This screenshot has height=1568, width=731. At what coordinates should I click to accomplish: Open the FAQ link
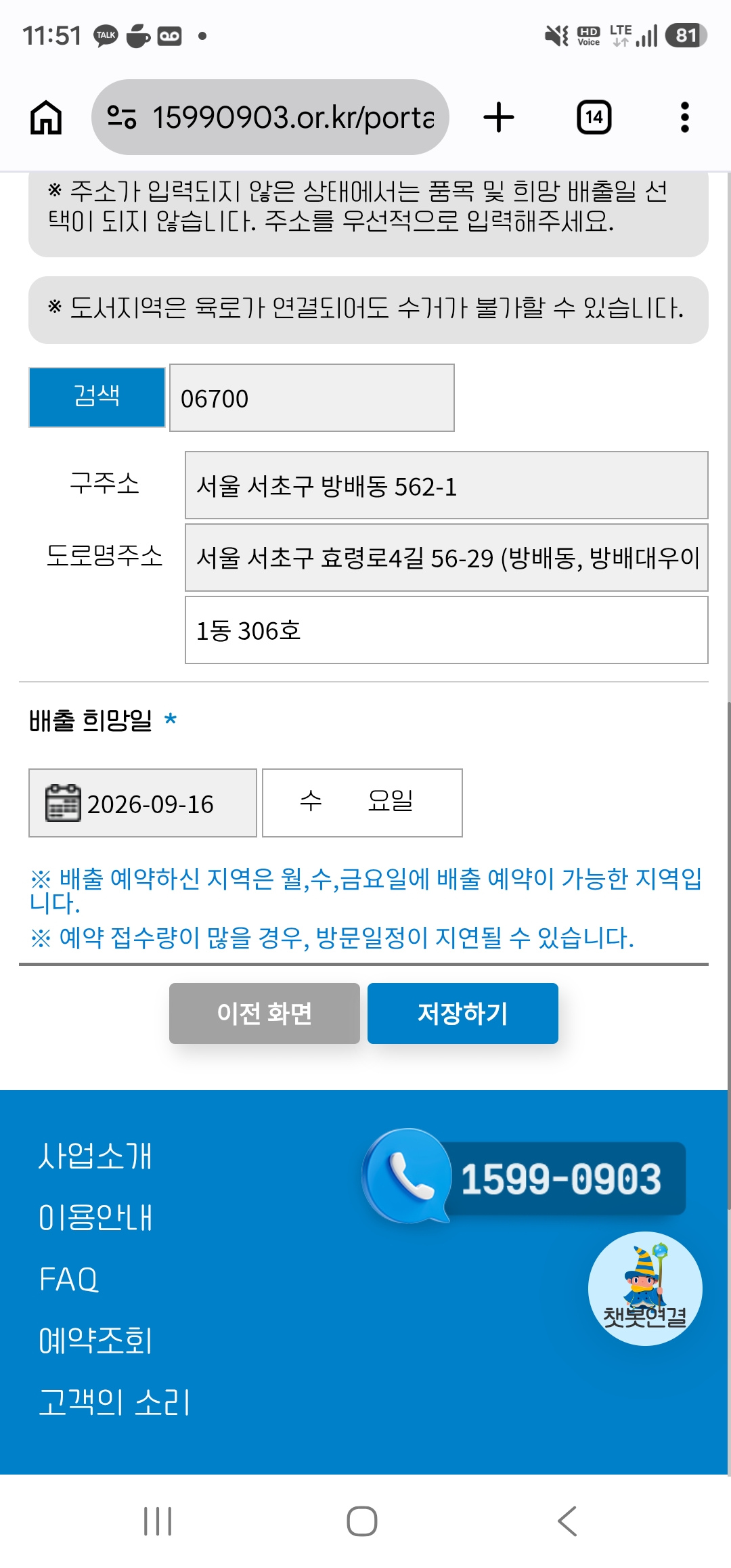point(68,1279)
